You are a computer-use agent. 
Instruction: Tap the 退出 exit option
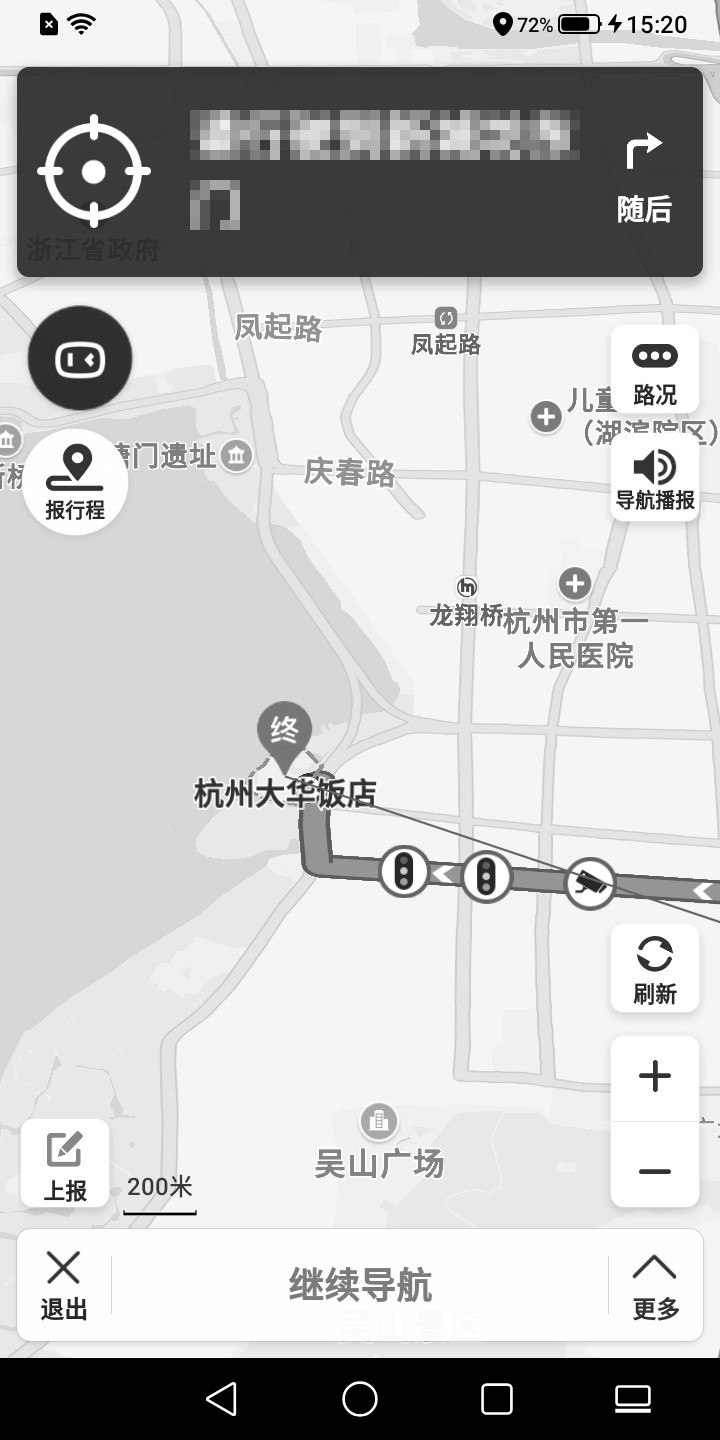pyautogui.click(x=63, y=1283)
